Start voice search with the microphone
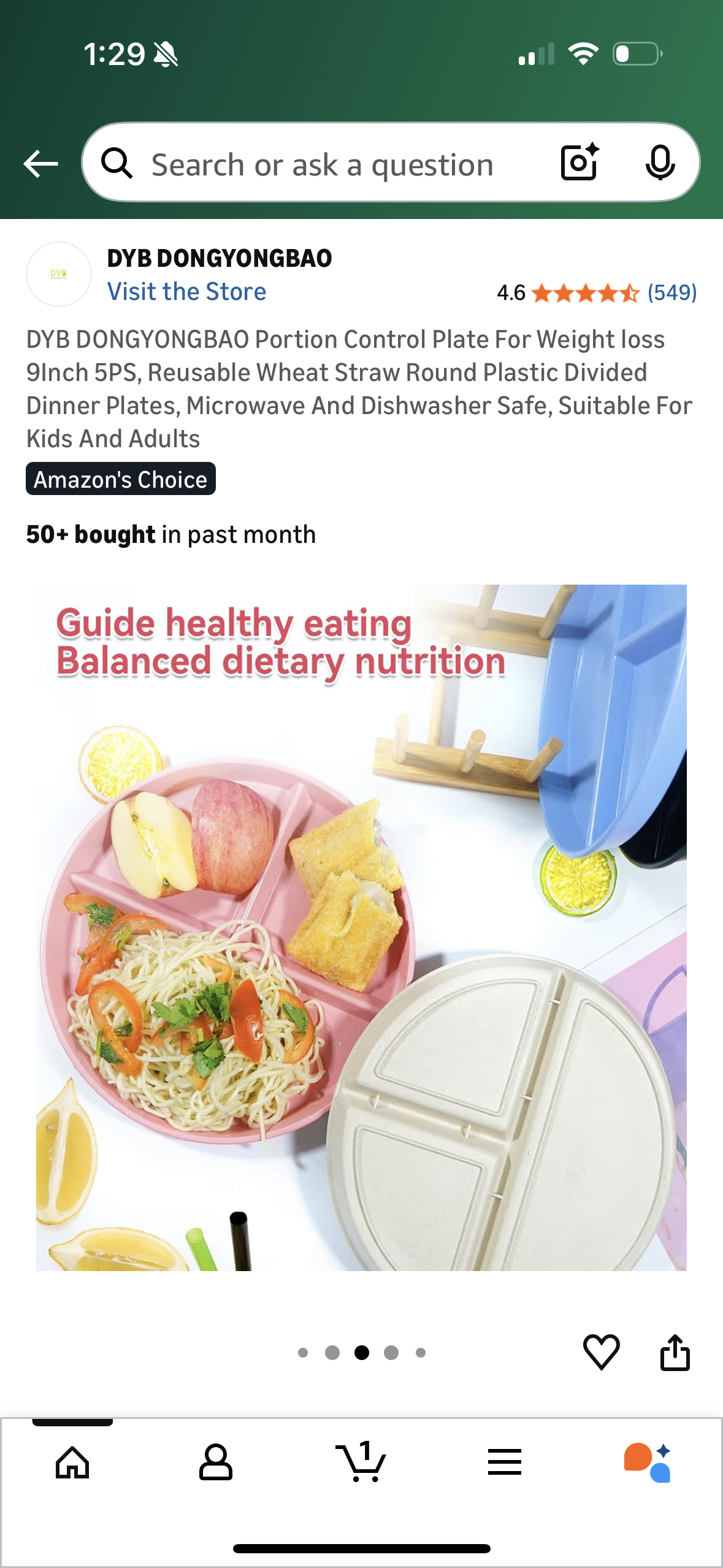 click(x=660, y=163)
